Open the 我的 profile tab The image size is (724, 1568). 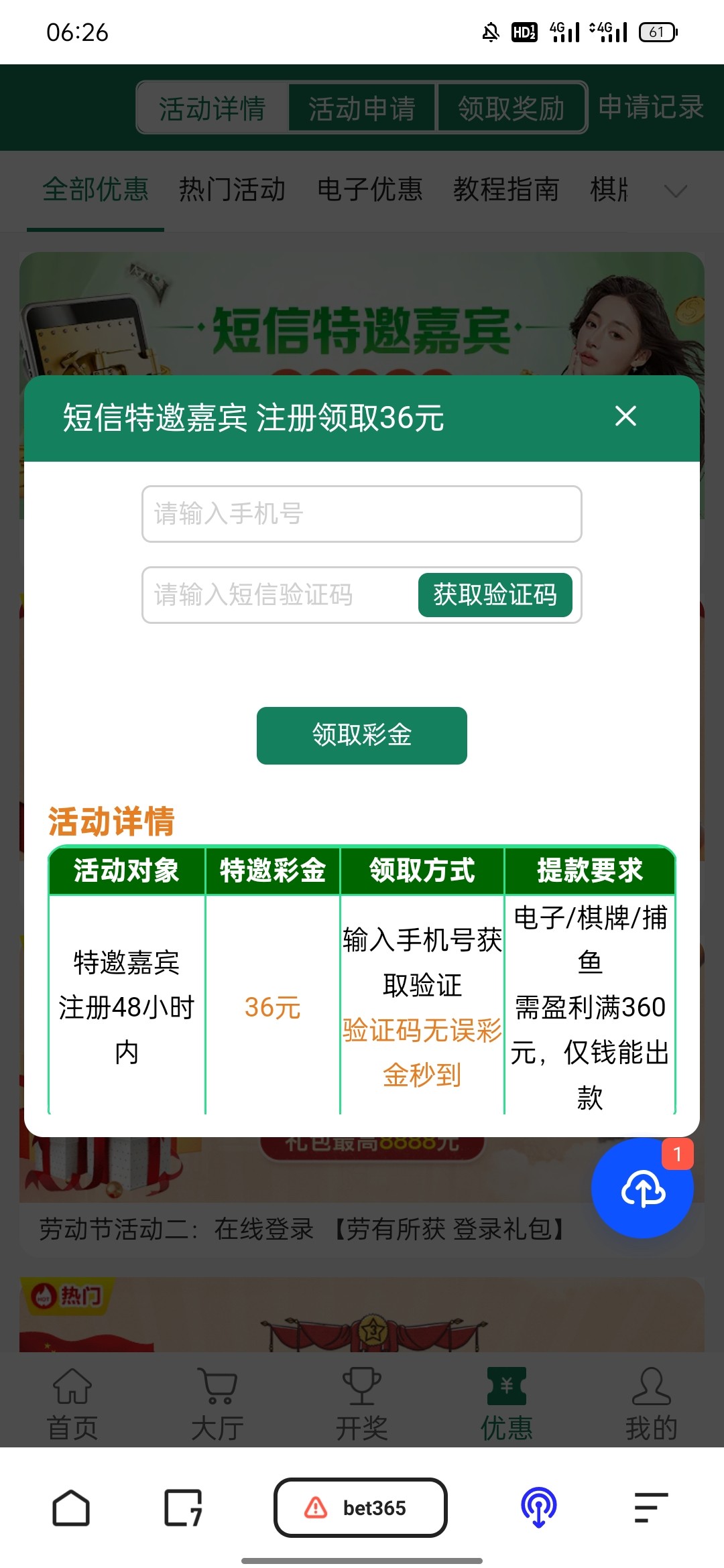(651, 1404)
